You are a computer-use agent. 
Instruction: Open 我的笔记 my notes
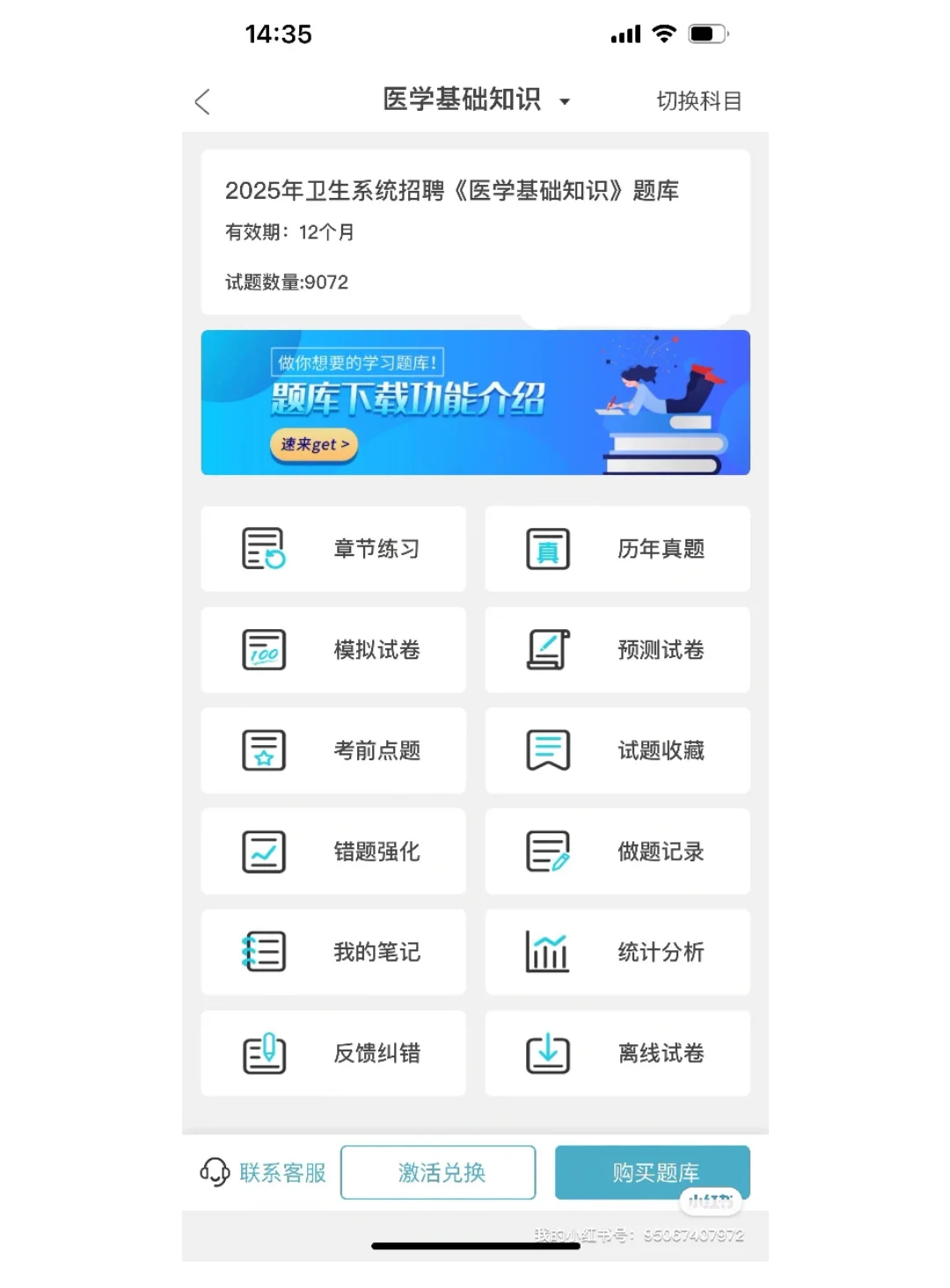pyautogui.click(x=333, y=952)
